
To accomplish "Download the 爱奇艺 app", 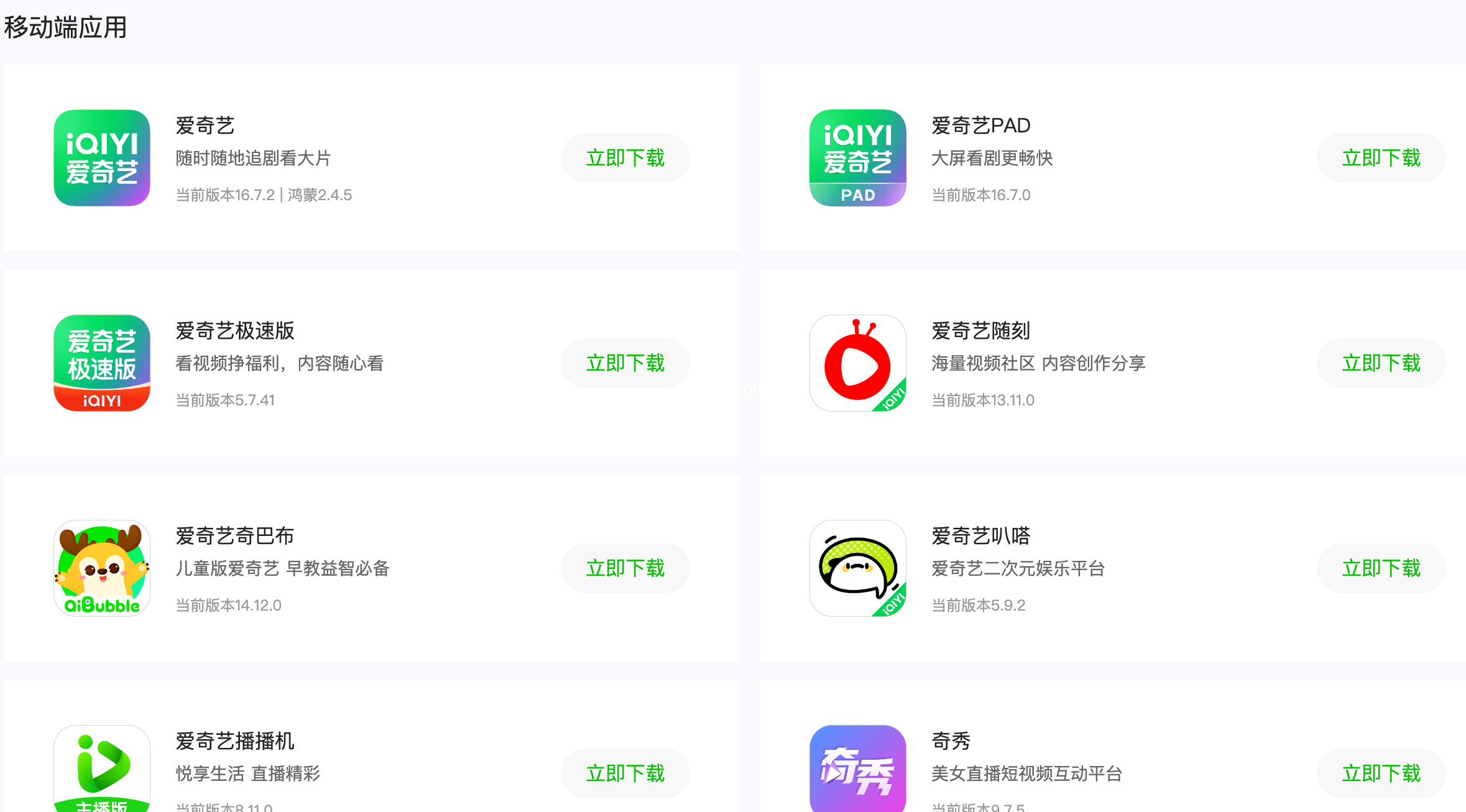I will [625, 158].
